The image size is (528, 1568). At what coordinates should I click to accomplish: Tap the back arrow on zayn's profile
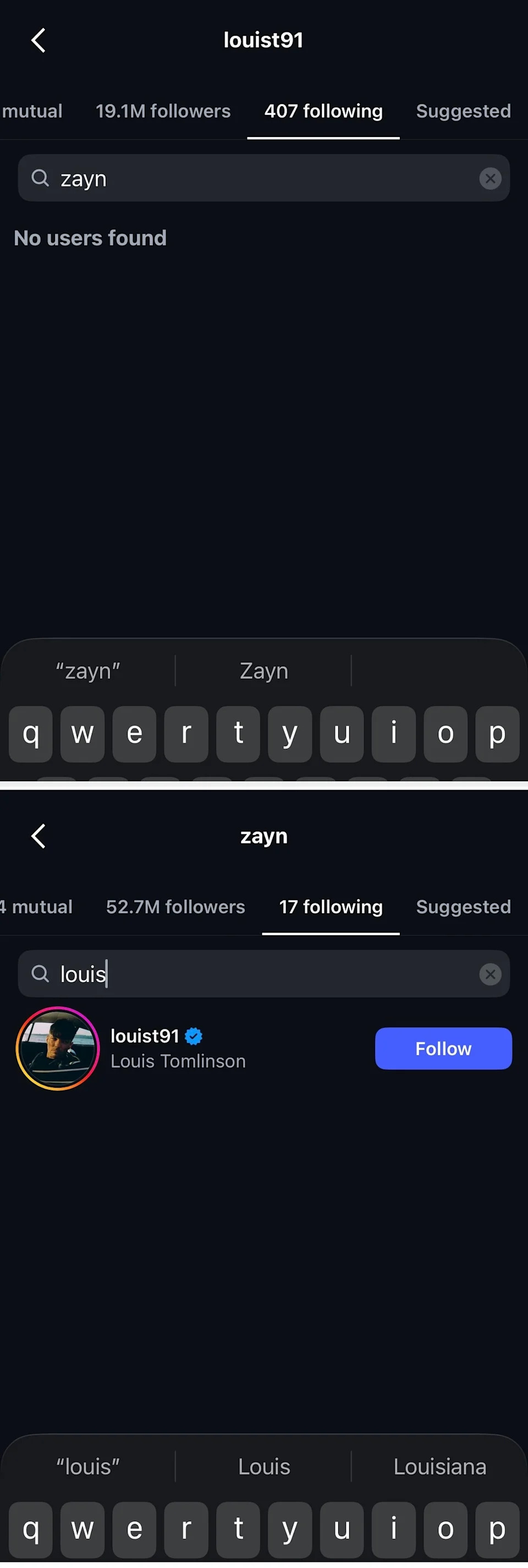[38, 836]
